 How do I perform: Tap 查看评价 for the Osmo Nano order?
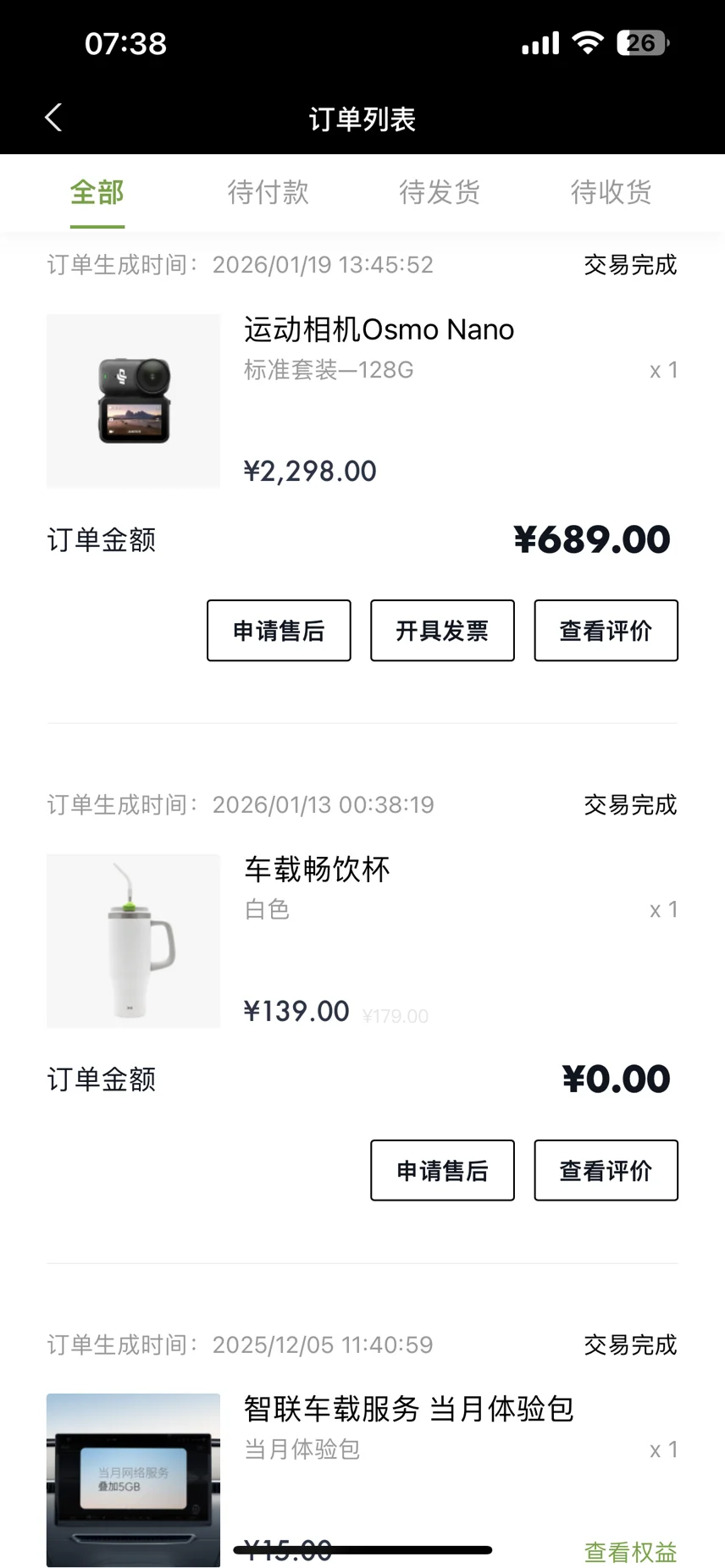(x=606, y=631)
